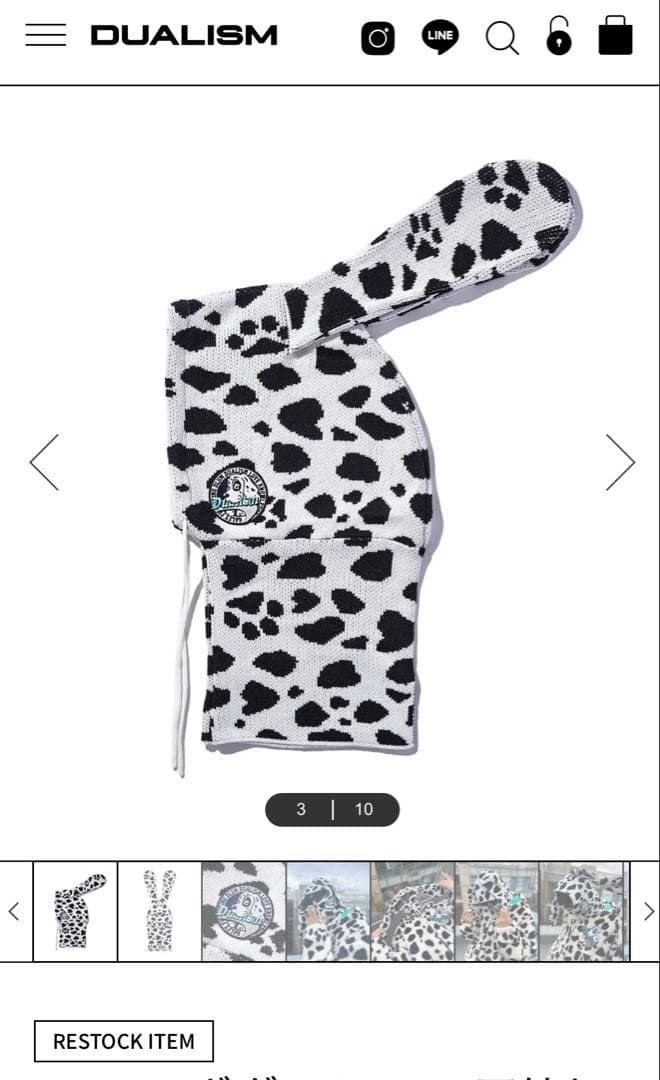The image size is (660, 1080).
Task: Move the thumbnail strip backward
Action: 14,911
